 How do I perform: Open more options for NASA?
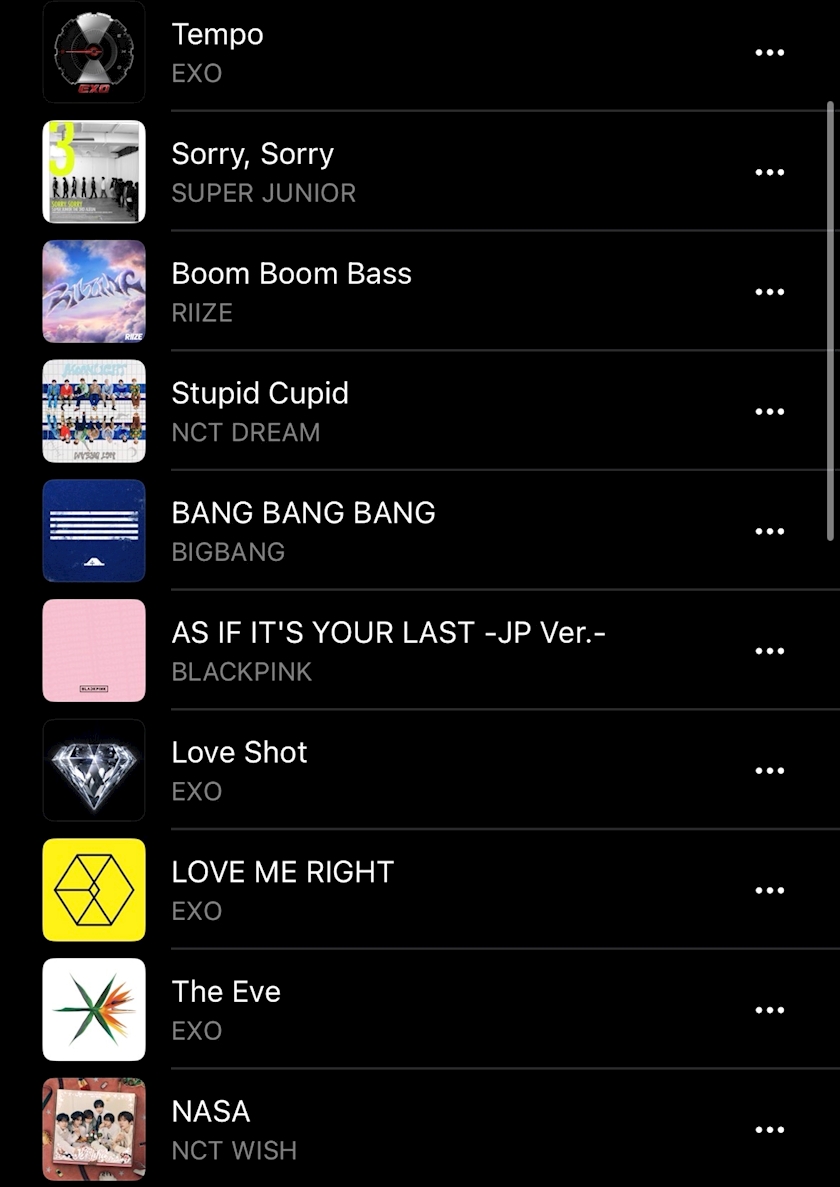(769, 1129)
